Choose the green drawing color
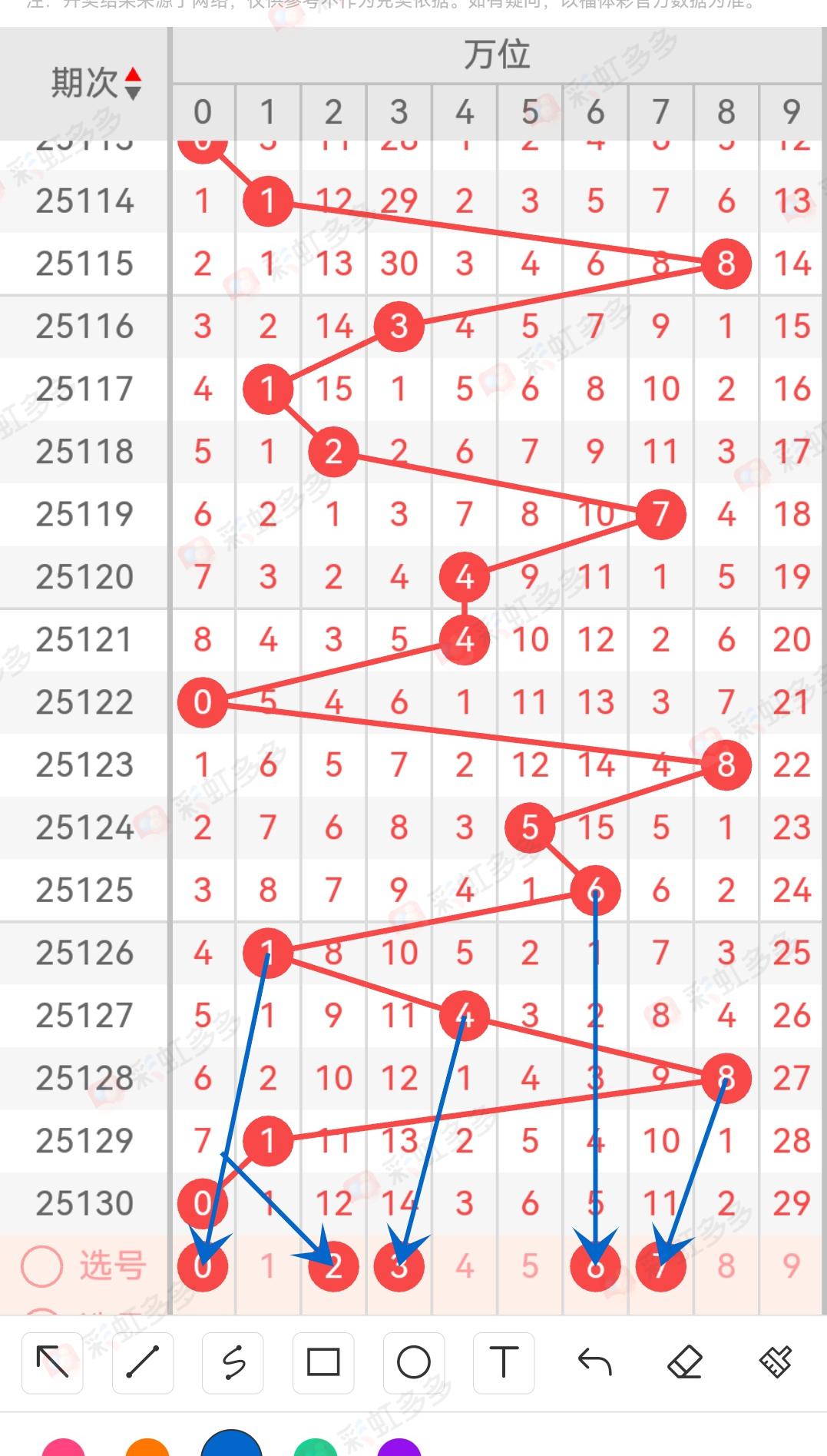The height and width of the screenshot is (1456, 827). coord(316,1448)
